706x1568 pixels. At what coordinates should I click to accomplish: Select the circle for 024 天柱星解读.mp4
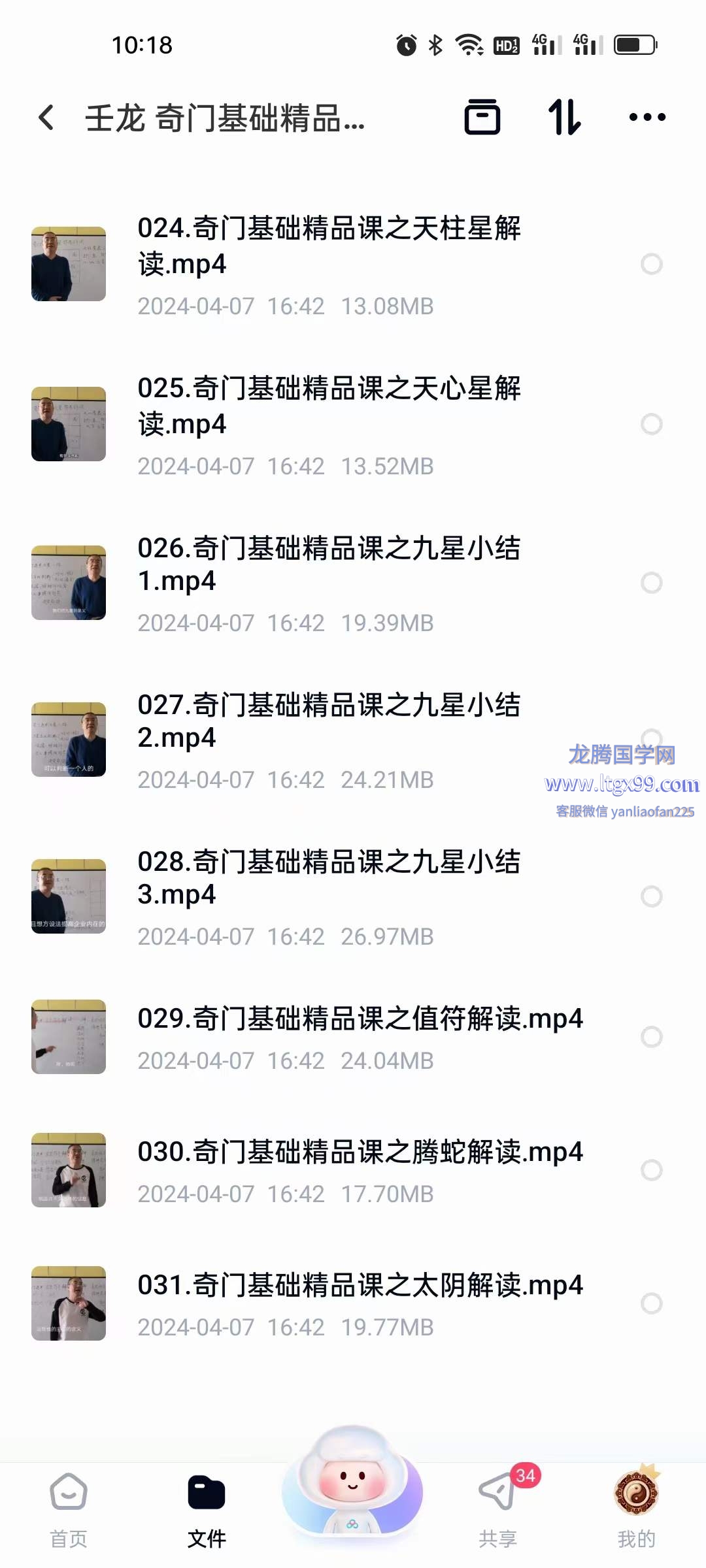(651, 264)
